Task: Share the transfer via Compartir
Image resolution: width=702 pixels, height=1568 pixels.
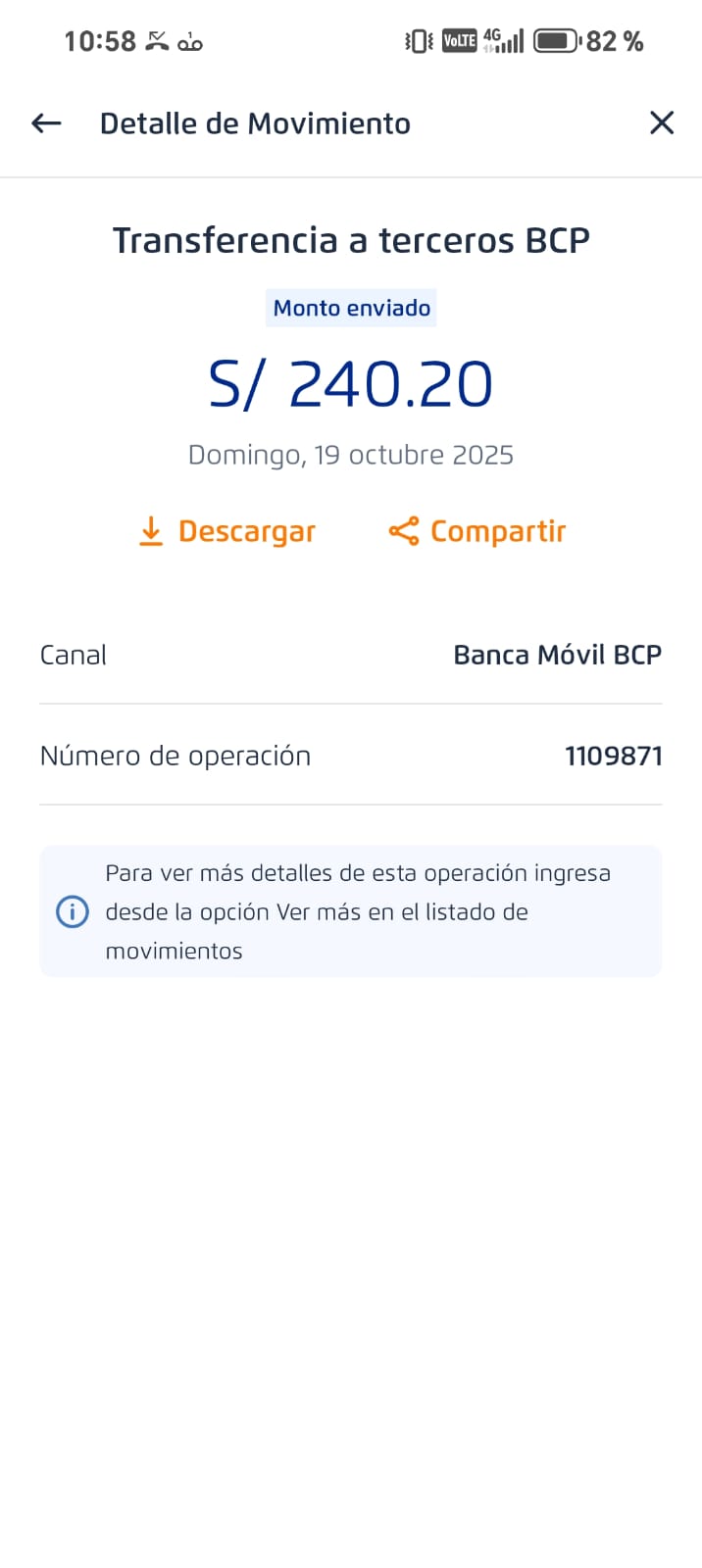Action: (478, 531)
